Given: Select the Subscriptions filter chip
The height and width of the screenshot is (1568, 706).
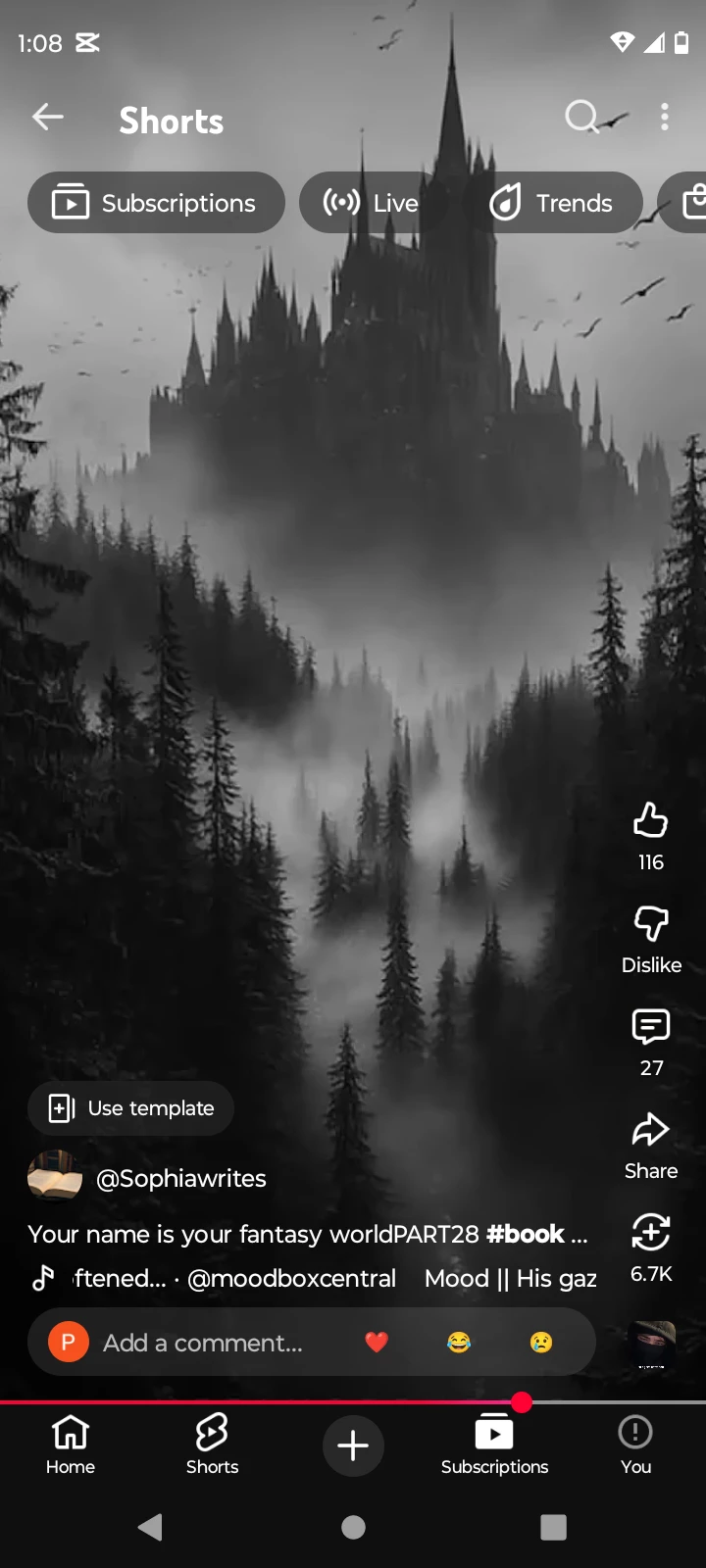Looking at the screenshot, I should pos(156,203).
